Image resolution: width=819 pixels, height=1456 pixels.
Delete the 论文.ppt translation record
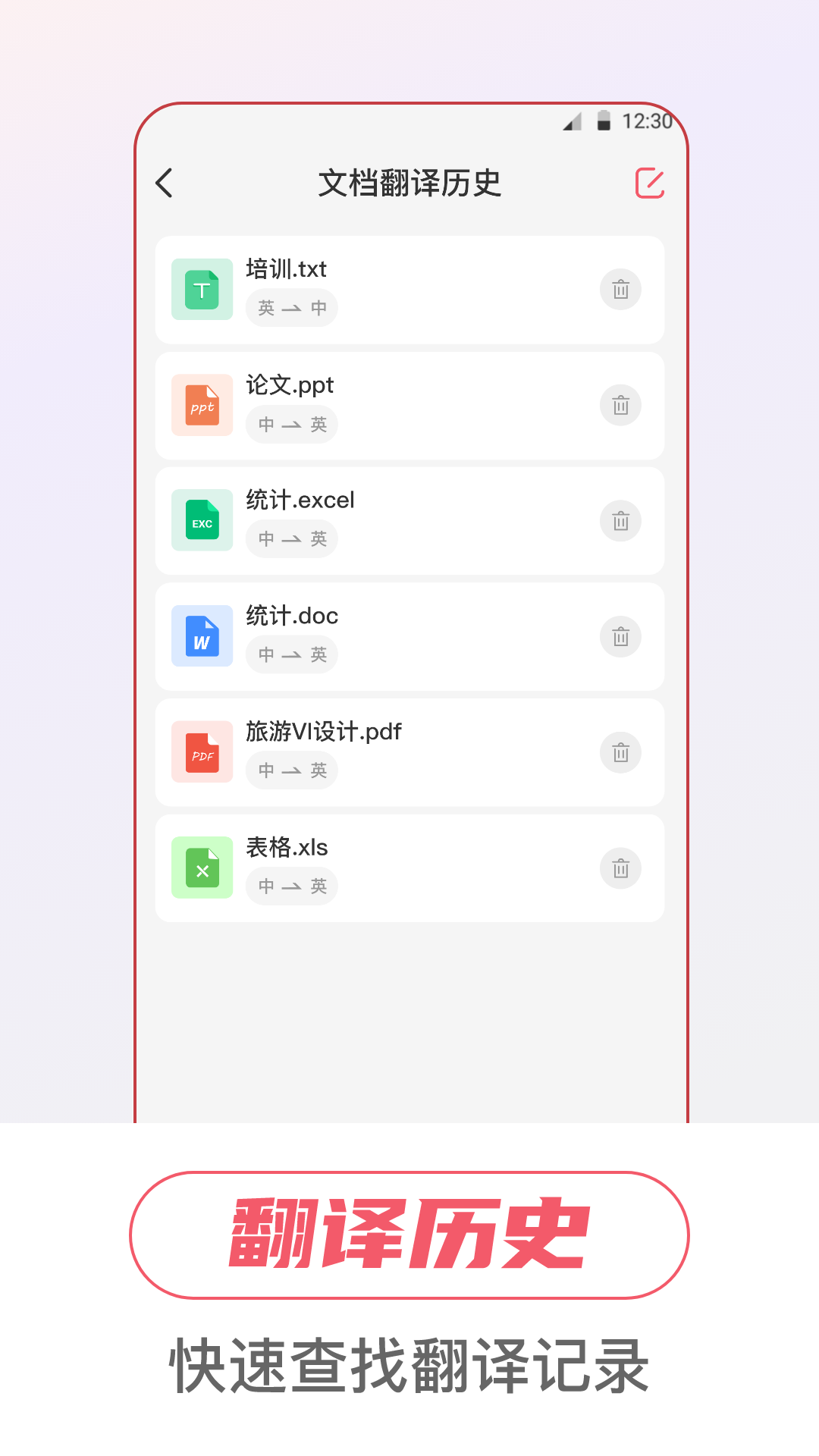tap(620, 405)
